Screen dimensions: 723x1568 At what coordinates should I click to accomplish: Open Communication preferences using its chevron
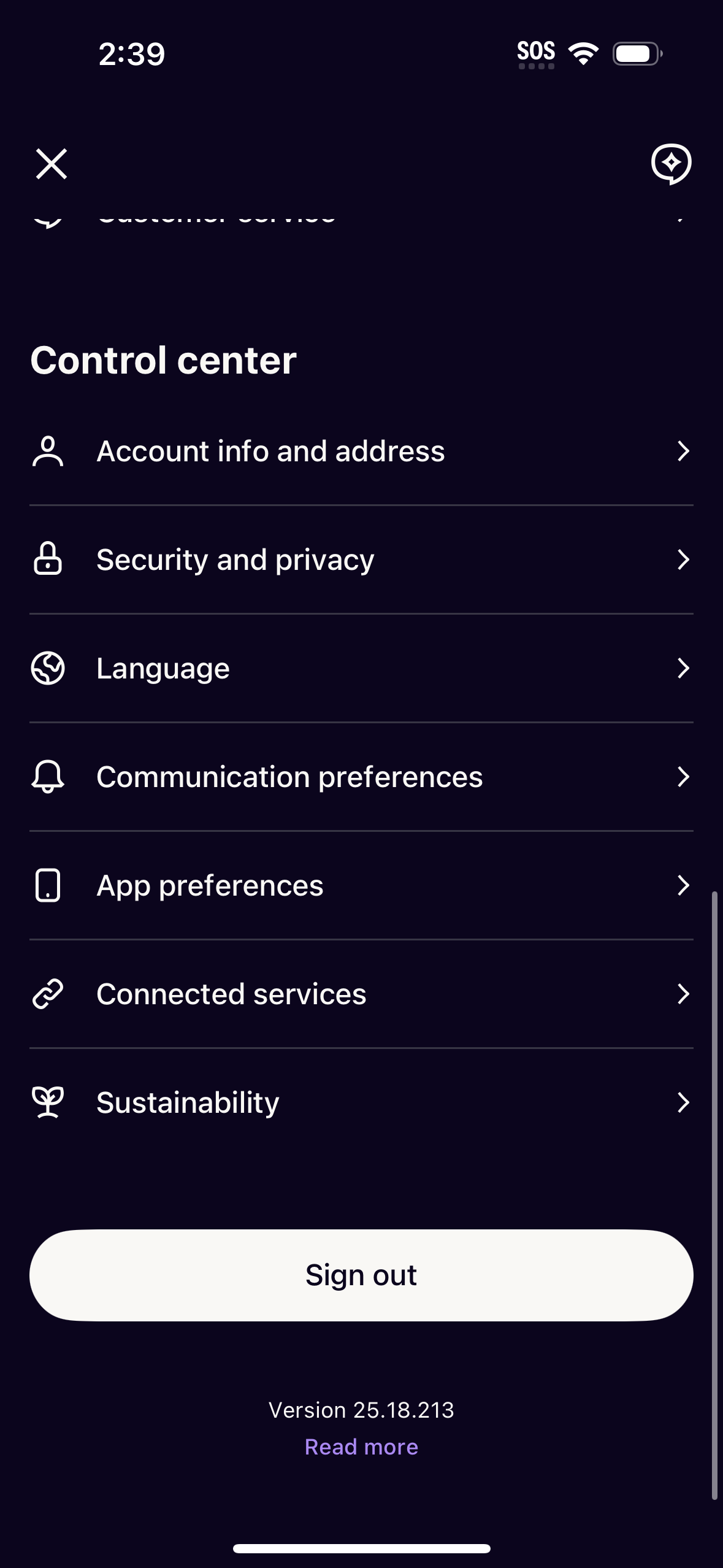(x=685, y=777)
